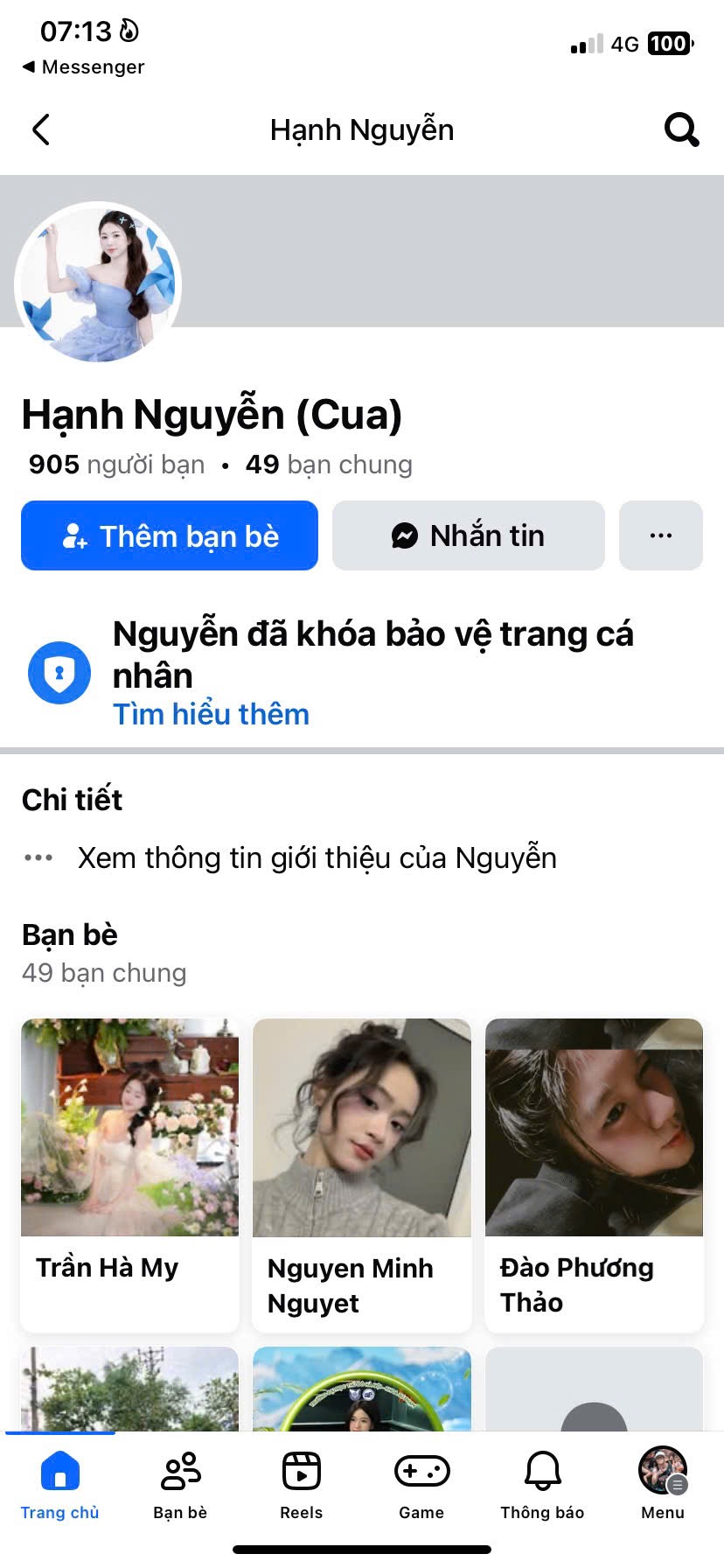Tap the Thêm bạn bè button
Viewport: 724px width, 1568px height.
[170, 535]
